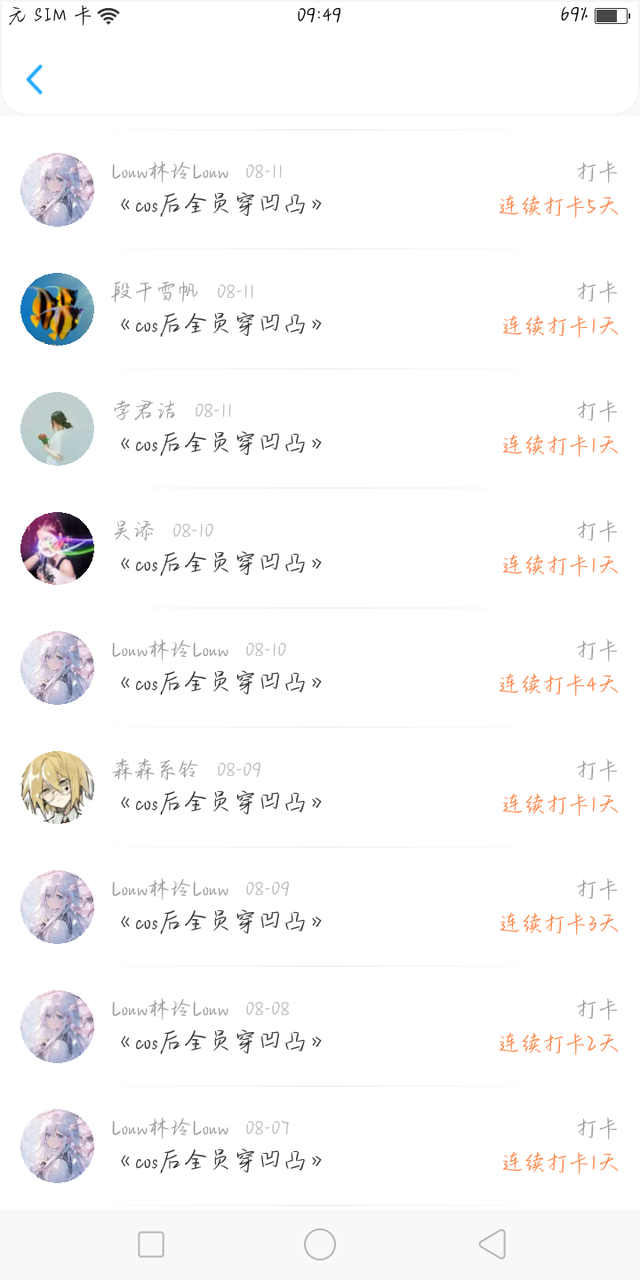Viewport: 640px width, 1280px height.
Task: Open Lonw林泠Lonw's 08-09 check-in entry
Action: 320,907
